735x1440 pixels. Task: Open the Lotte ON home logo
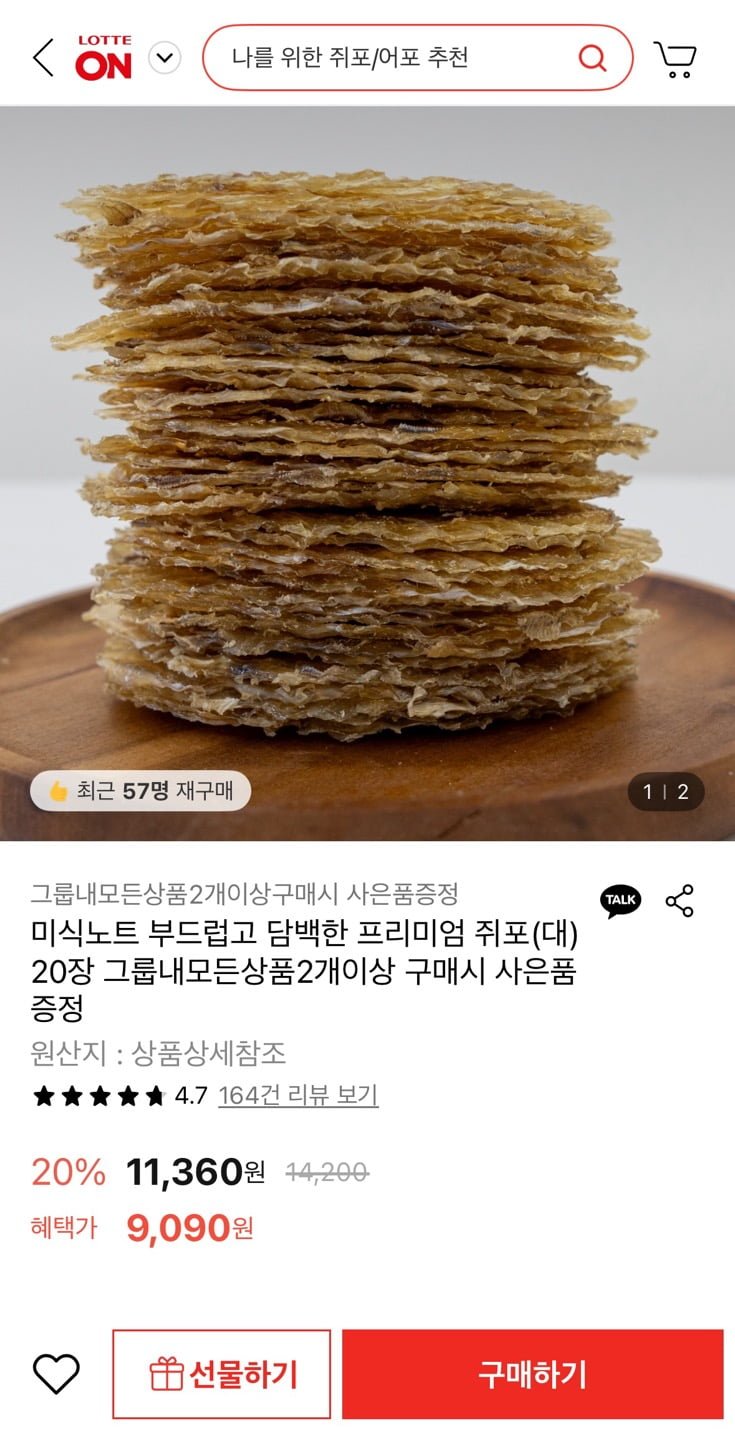pyautogui.click(x=104, y=58)
